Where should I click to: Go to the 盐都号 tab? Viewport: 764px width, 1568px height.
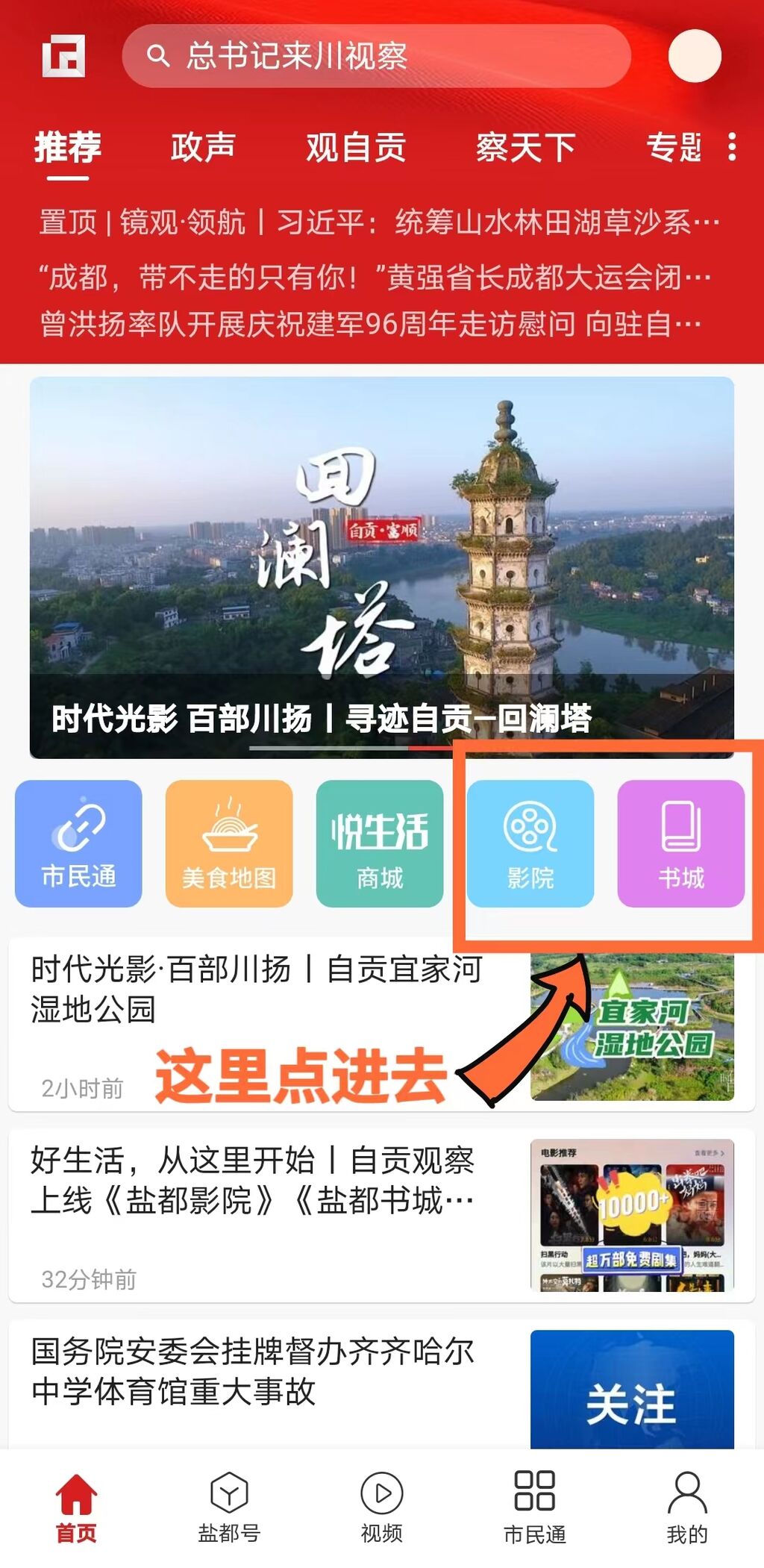229,1506
